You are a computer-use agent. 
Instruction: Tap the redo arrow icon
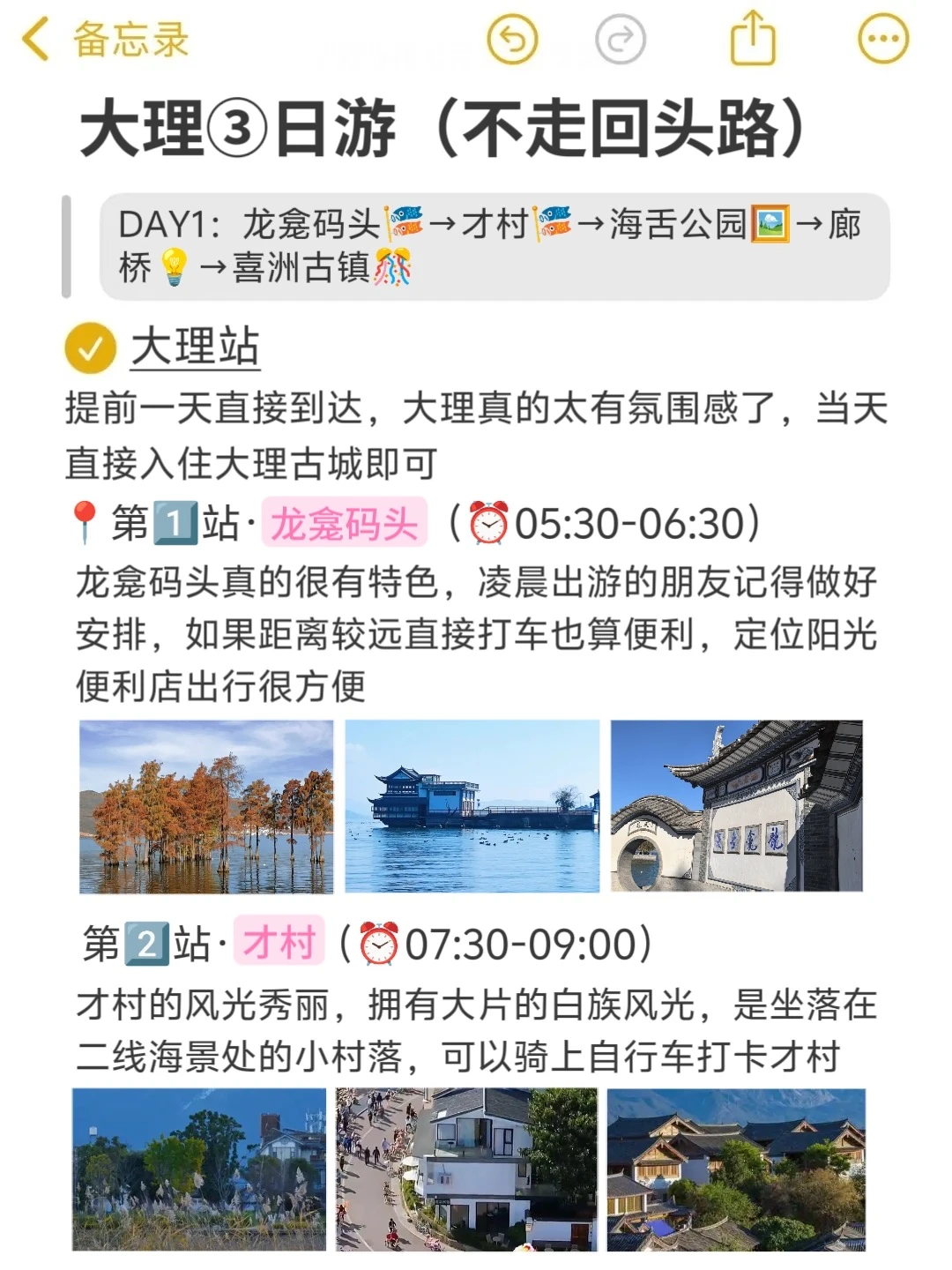coord(621,40)
